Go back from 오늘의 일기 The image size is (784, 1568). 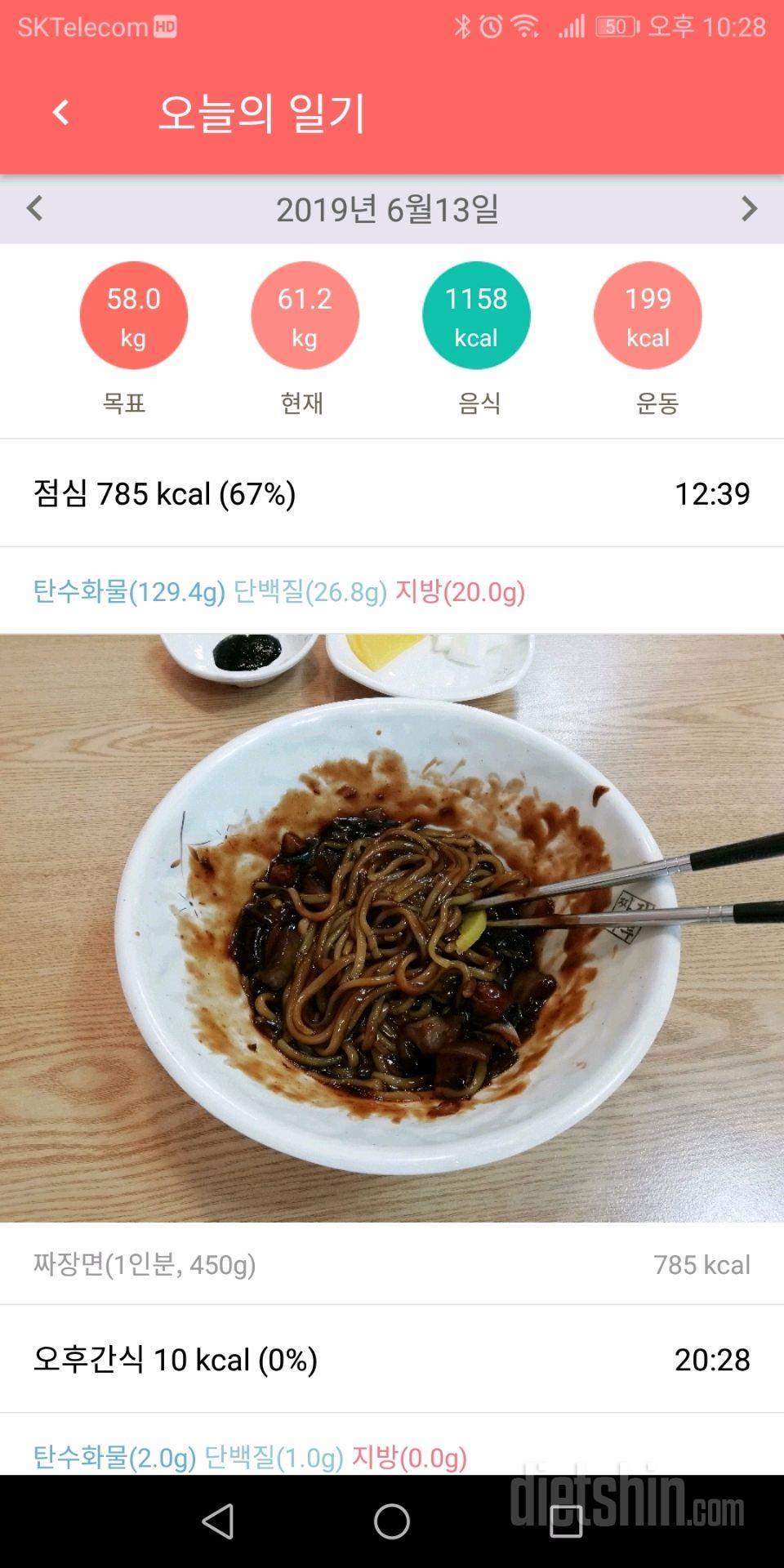tap(60, 113)
